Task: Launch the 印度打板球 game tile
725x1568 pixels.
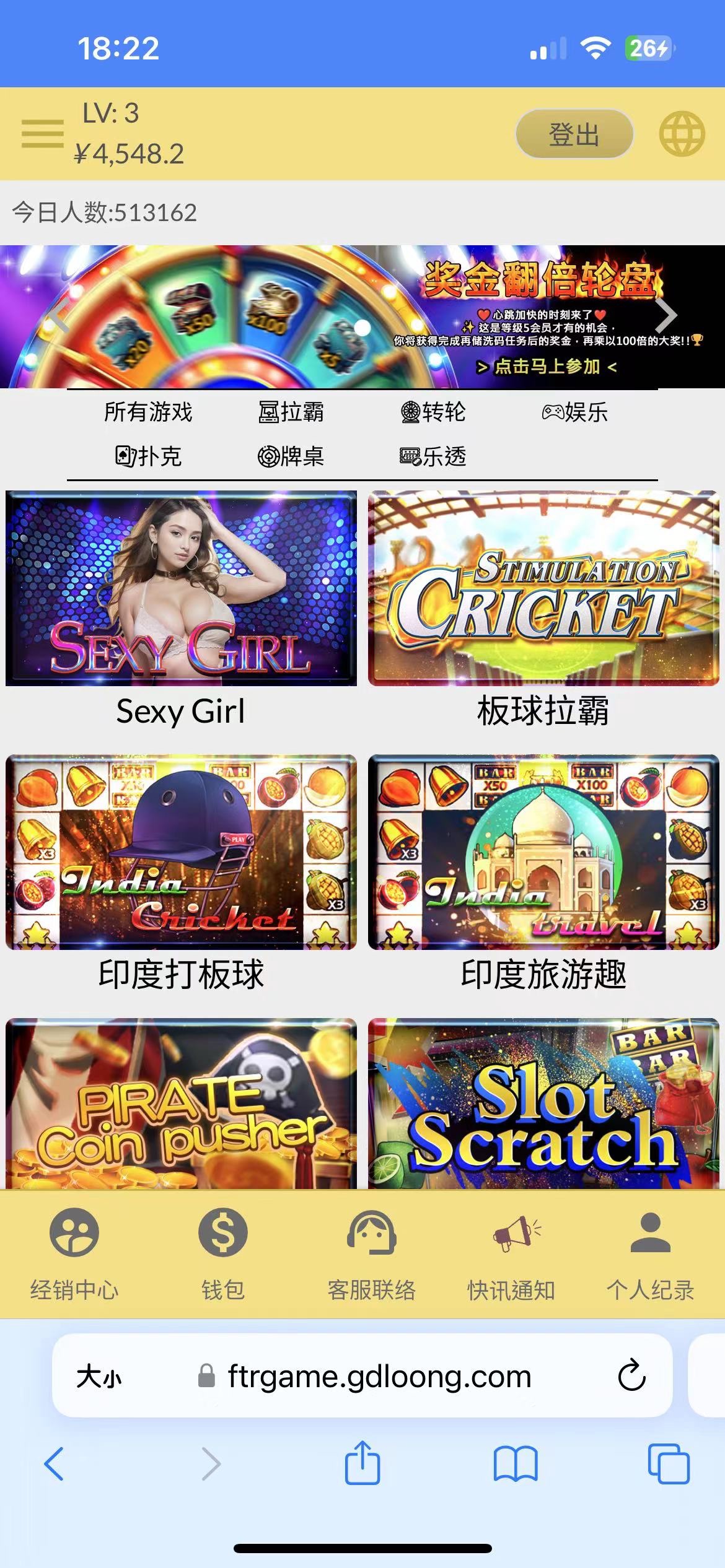Action: [x=181, y=852]
